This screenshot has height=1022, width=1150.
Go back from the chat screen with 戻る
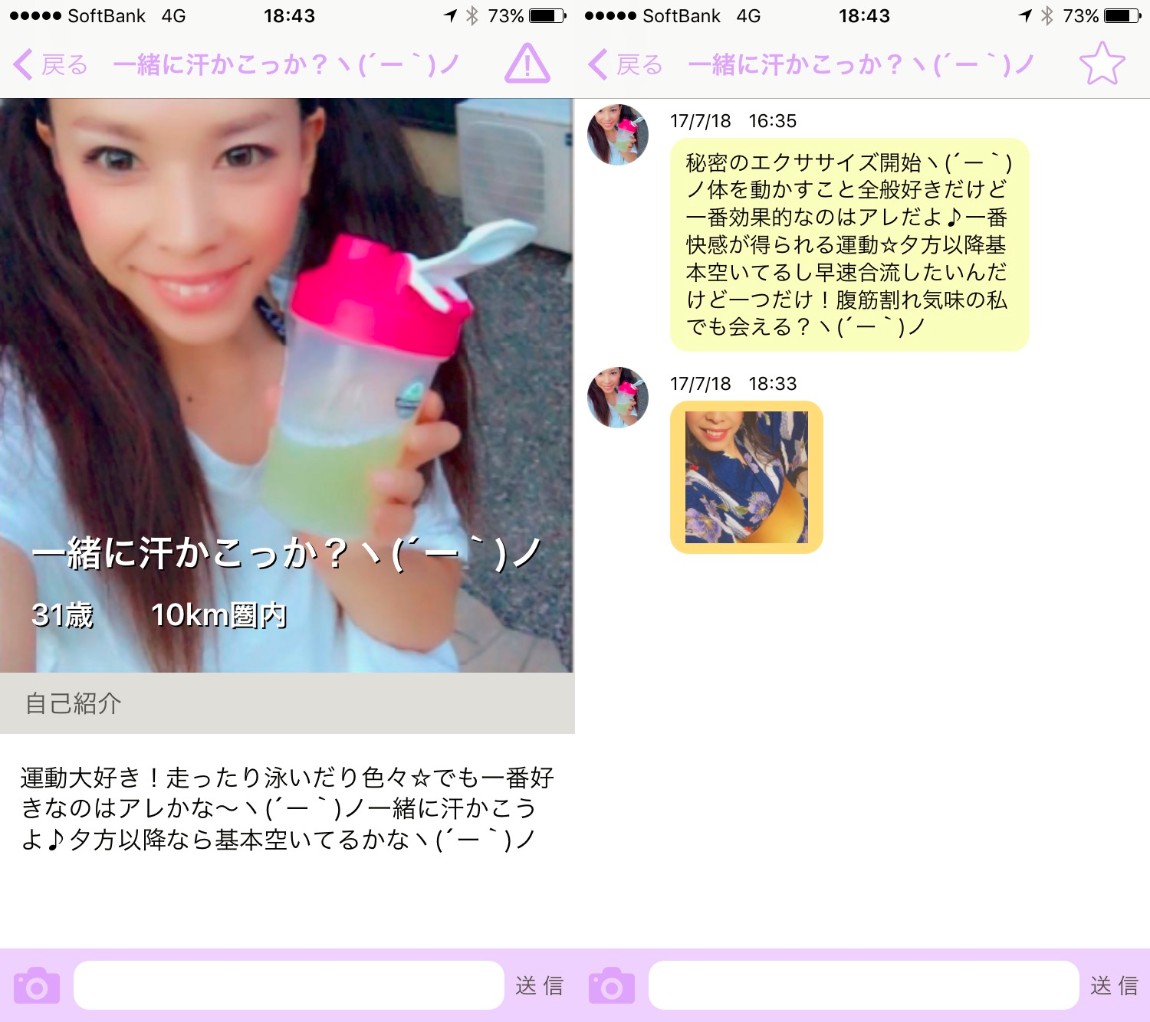pos(626,66)
